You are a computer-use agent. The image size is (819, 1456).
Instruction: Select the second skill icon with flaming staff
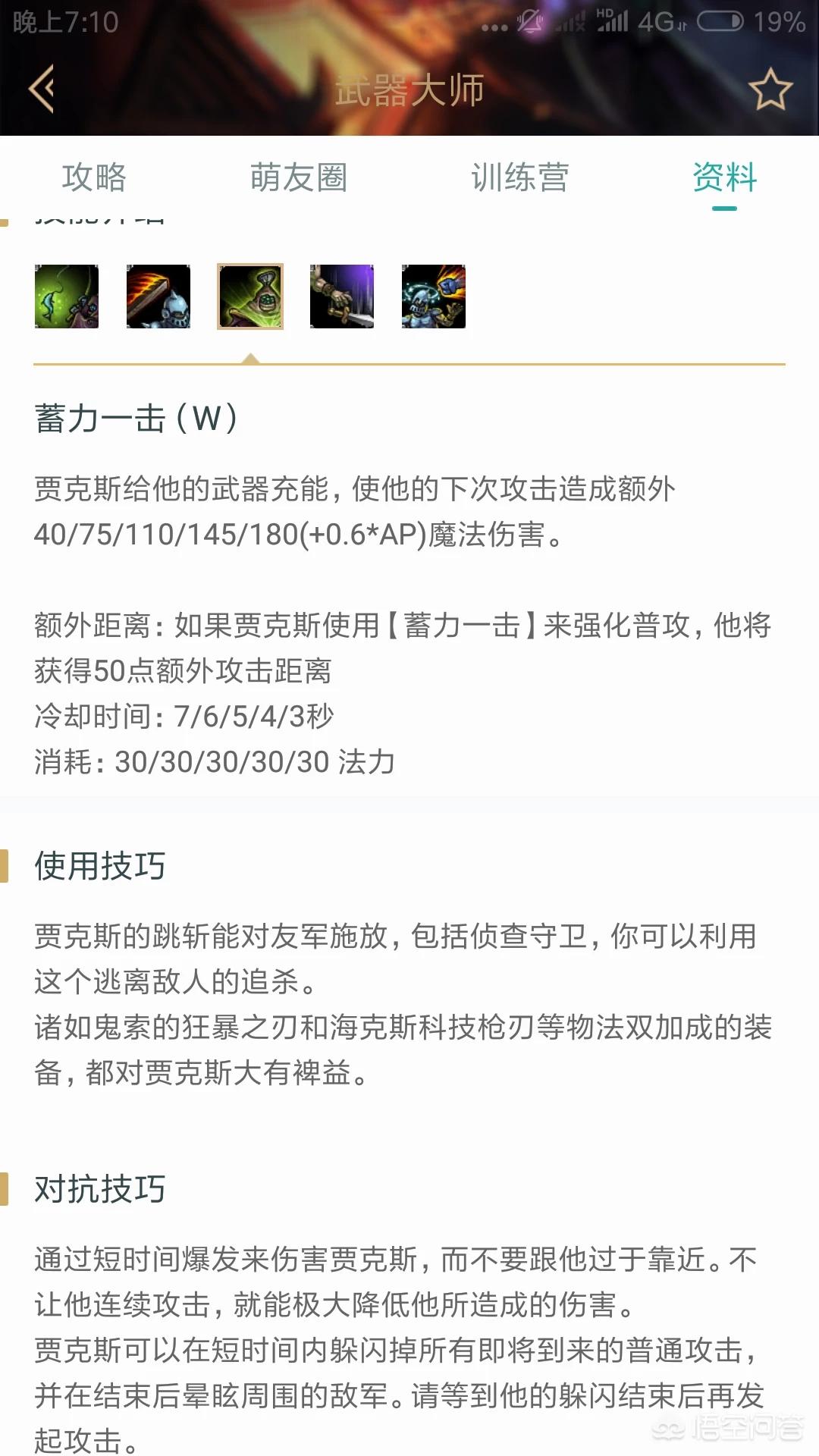(x=158, y=297)
